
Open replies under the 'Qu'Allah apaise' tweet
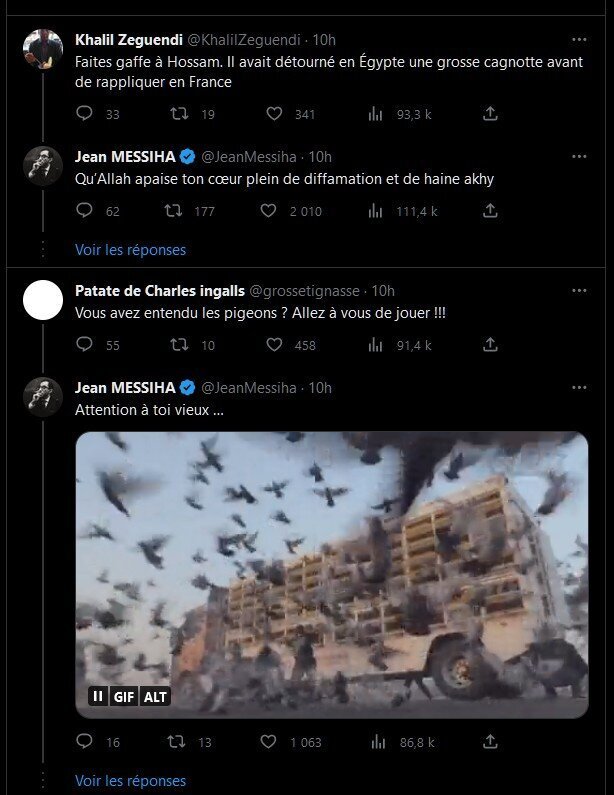pyautogui.click(x=130, y=249)
